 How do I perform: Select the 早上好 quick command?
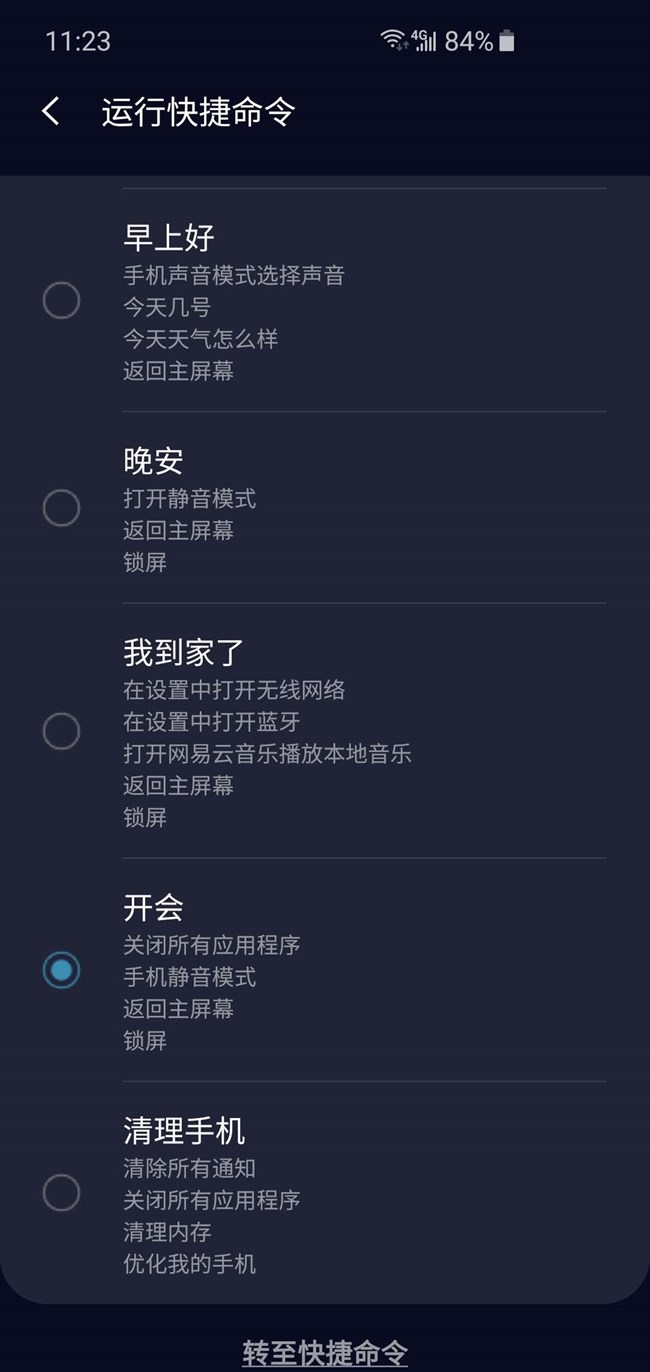(61, 300)
